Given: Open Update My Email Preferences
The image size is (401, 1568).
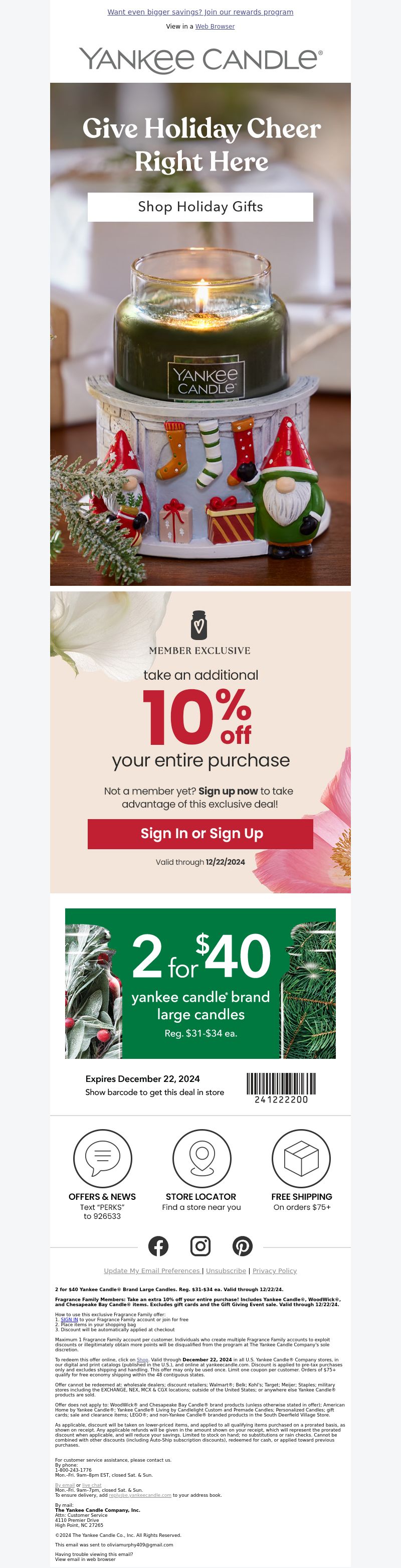Looking at the screenshot, I should [x=151, y=1271].
